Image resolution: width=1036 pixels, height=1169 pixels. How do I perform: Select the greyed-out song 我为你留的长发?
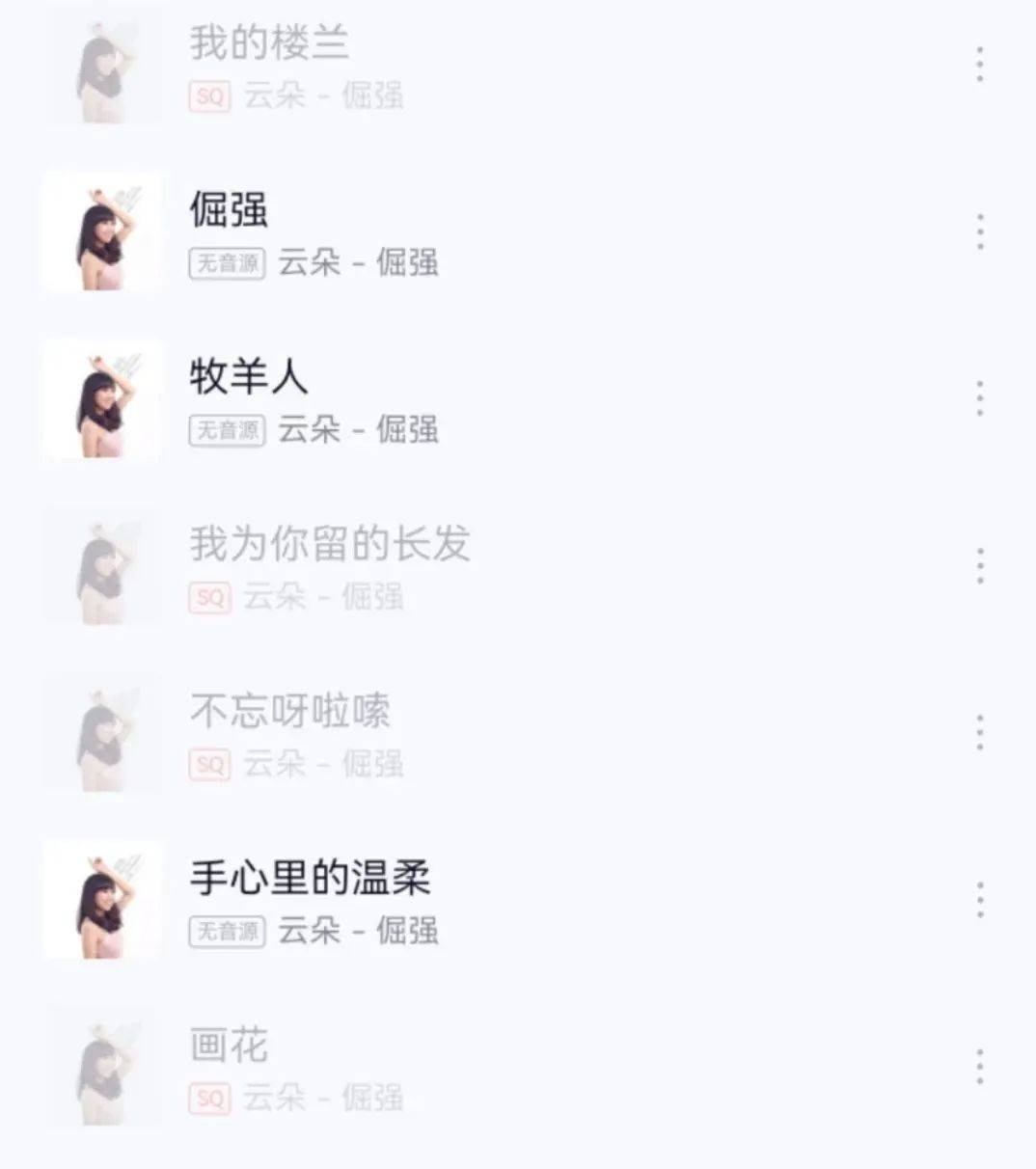pyautogui.click(x=329, y=544)
